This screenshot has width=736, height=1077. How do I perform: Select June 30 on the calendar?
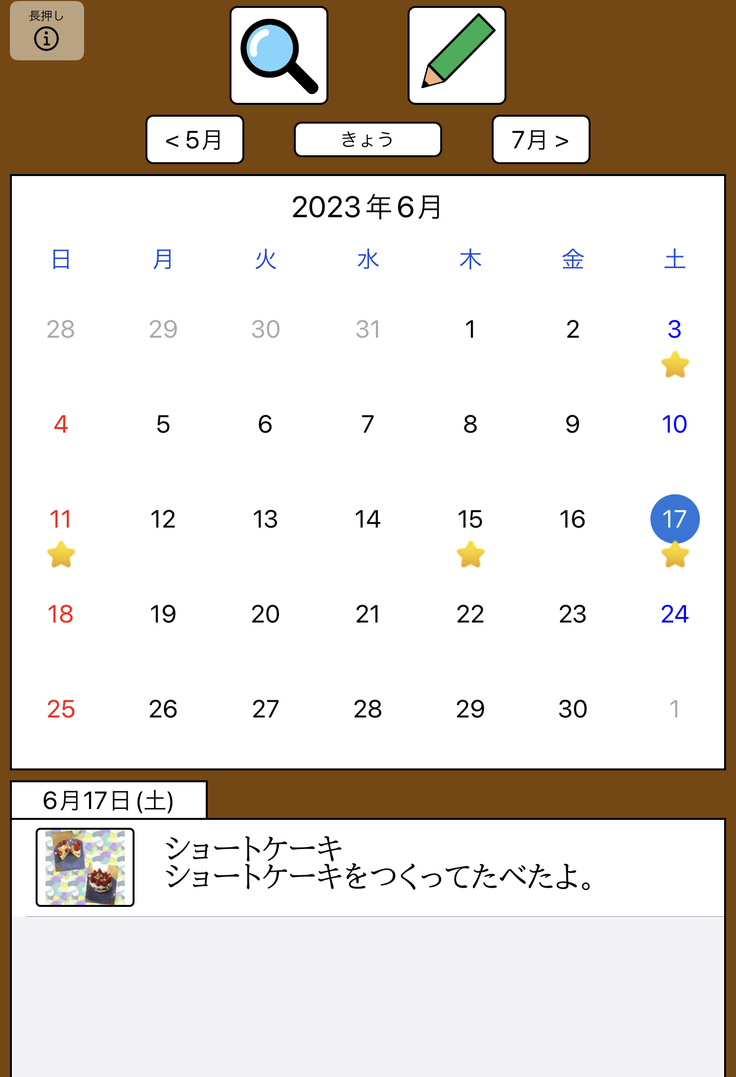[572, 709]
